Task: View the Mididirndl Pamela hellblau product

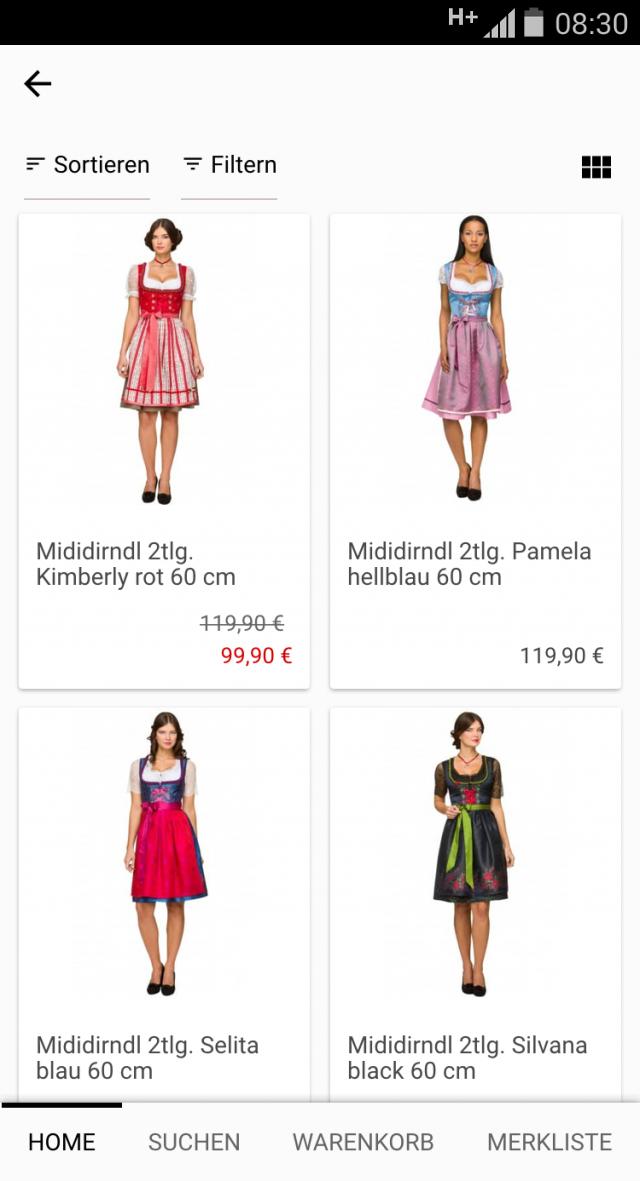Action: click(475, 450)
